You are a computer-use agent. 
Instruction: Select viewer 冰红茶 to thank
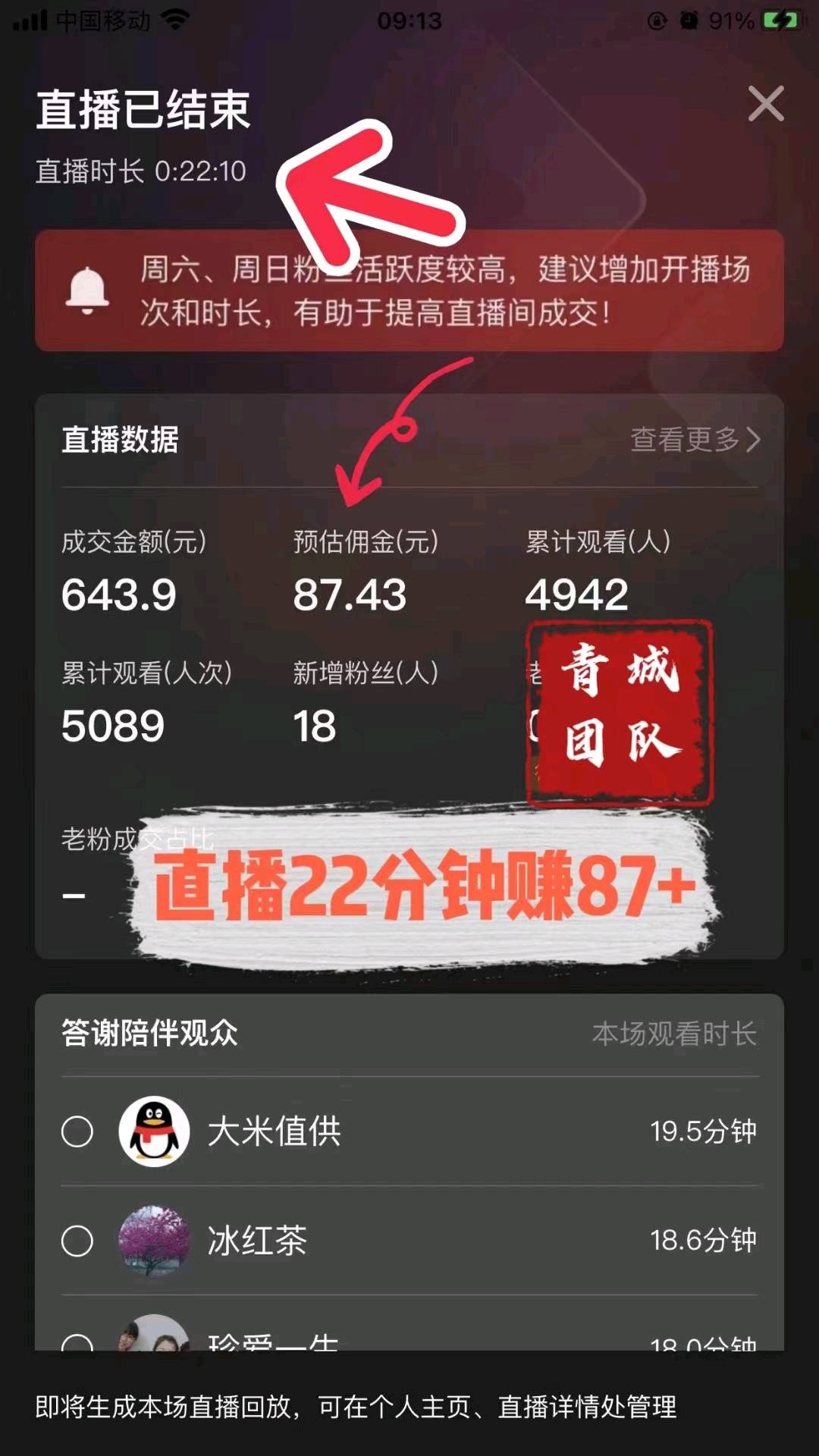[77, 1241]
